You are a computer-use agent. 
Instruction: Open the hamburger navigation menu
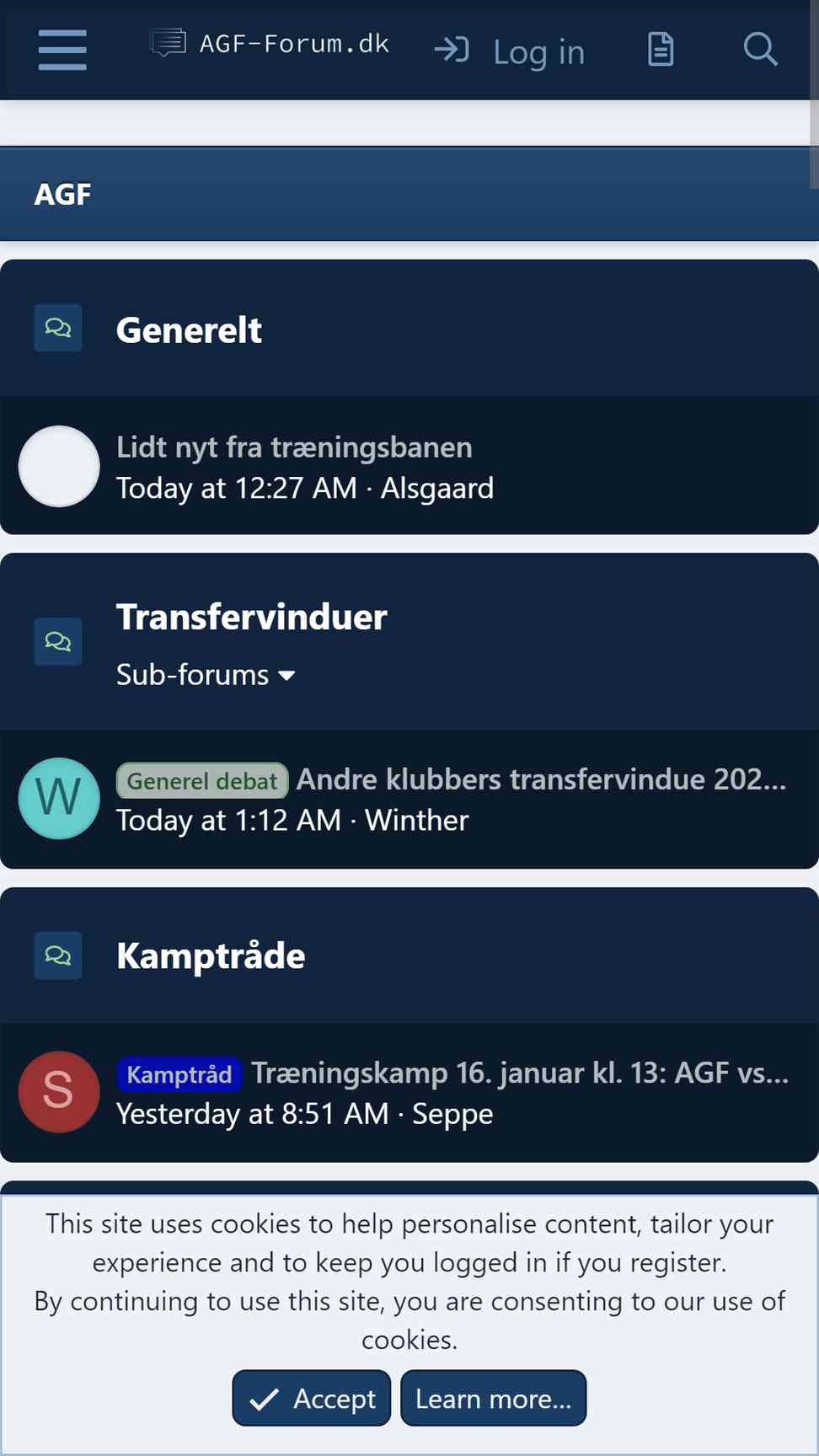(x=62, y=50)
